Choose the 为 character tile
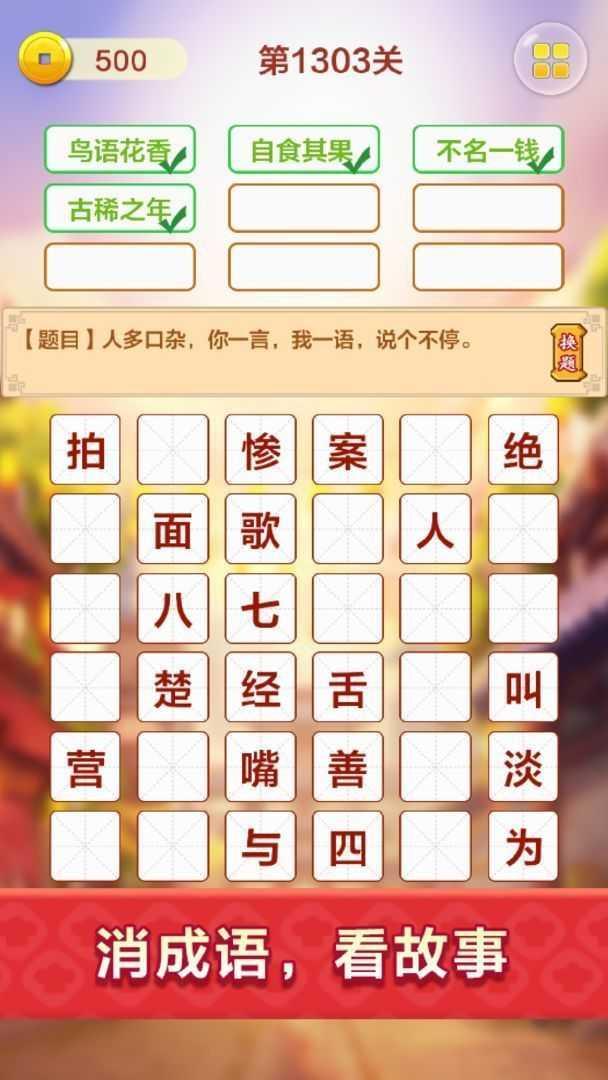The height and width of the screenshot is (1080, 608). (523, 846)
